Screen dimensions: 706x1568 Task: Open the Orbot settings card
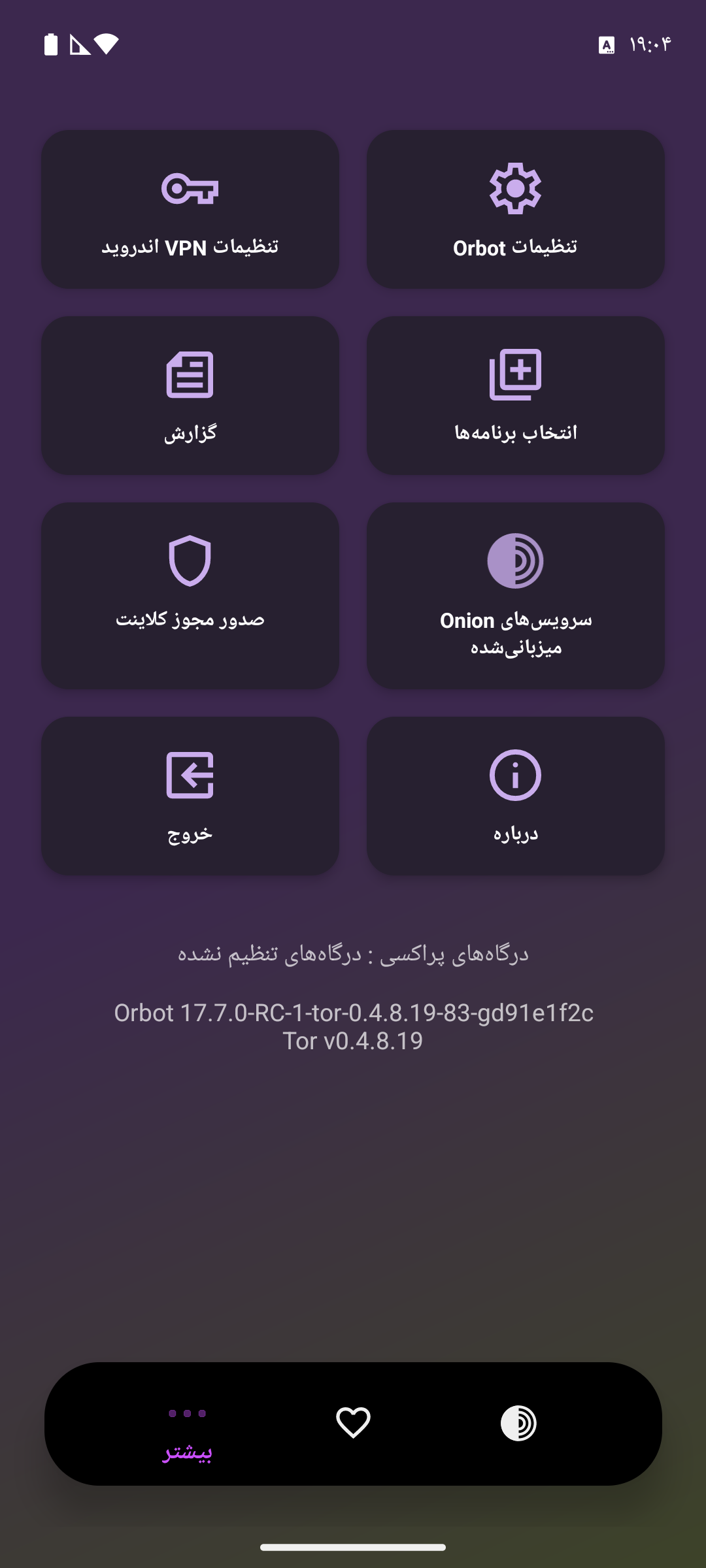point(515,209)
